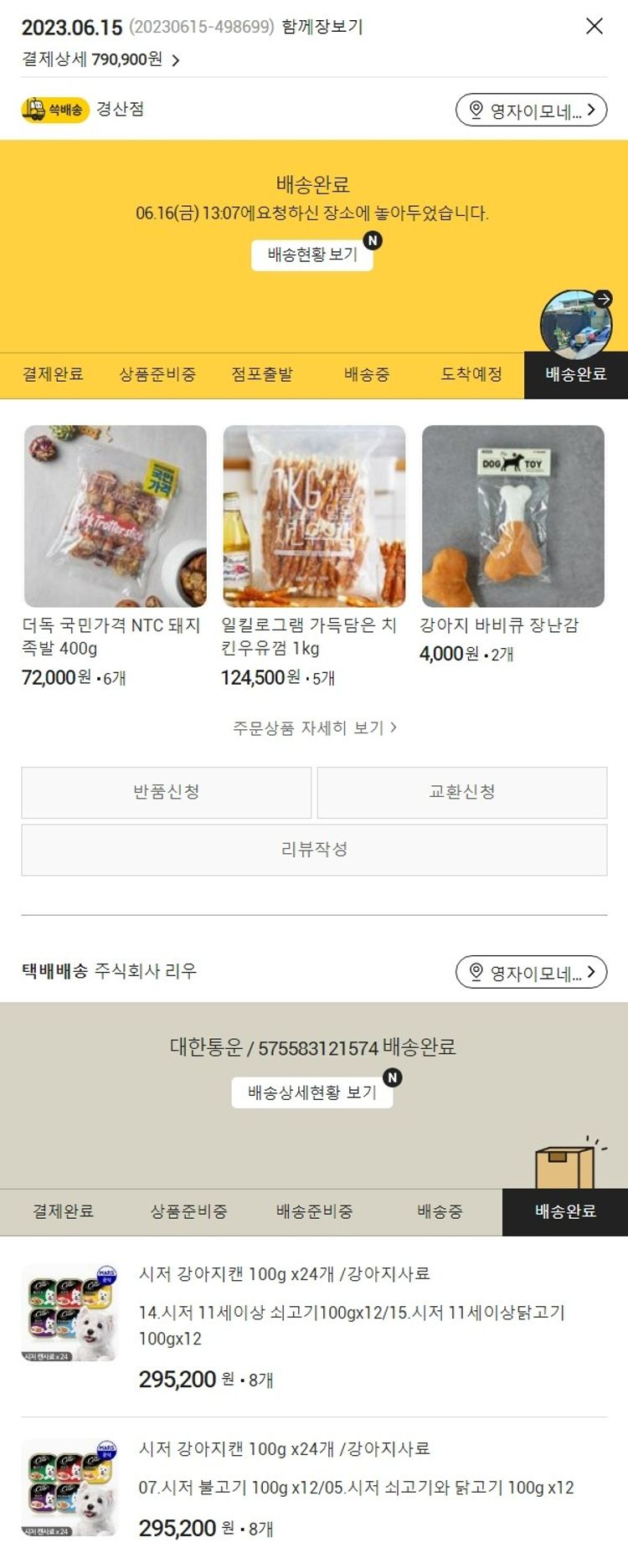628x1568 pixels.
Task: Request an exchange with 교환신청
Action: tap(462, 792)
